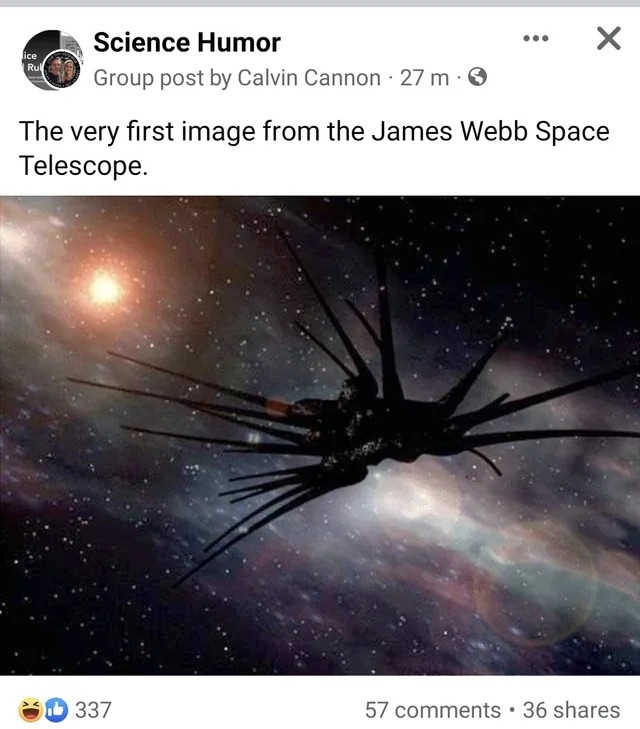Open the 57 comments
Viewport: 640px width, 729px height.
[x=432, y=710]
